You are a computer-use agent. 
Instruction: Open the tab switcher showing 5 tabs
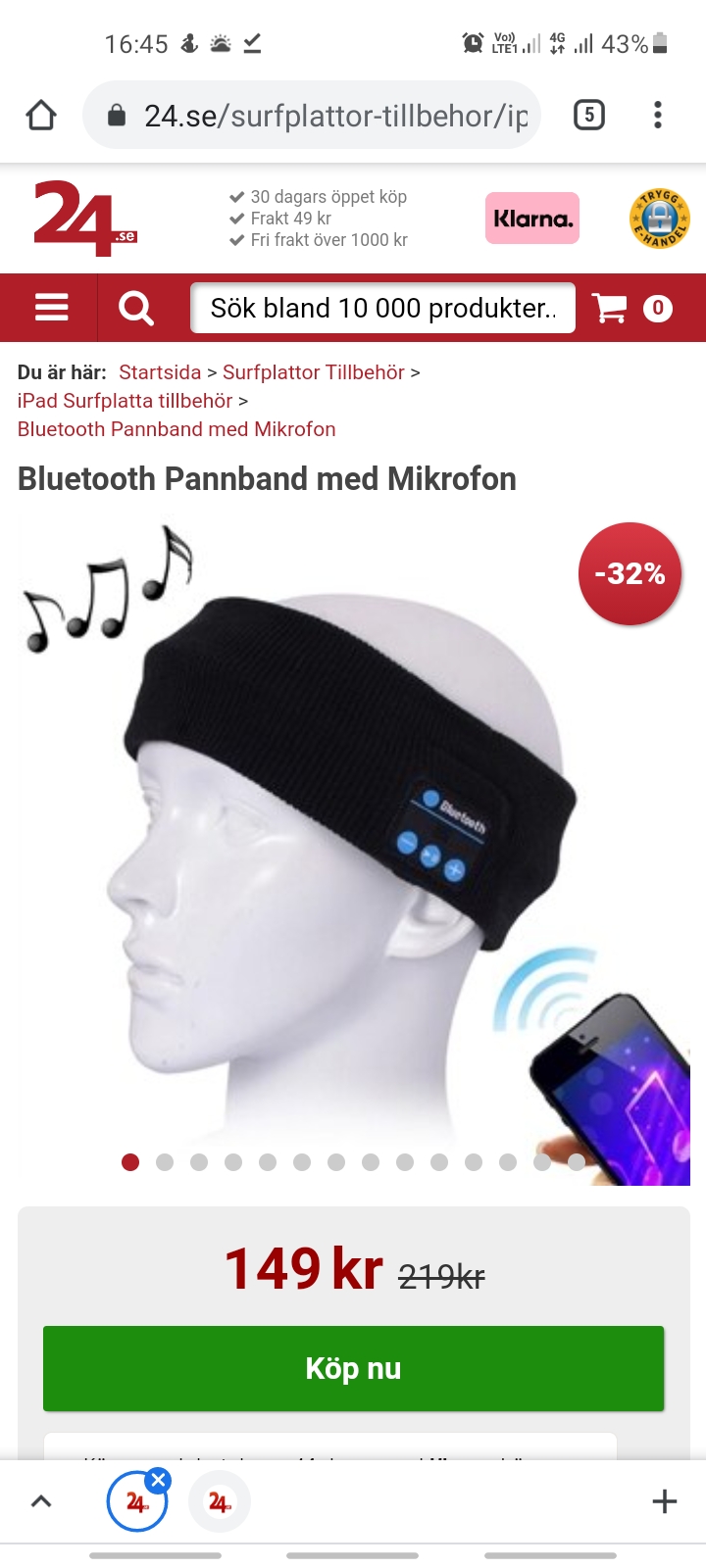(588, 116)
